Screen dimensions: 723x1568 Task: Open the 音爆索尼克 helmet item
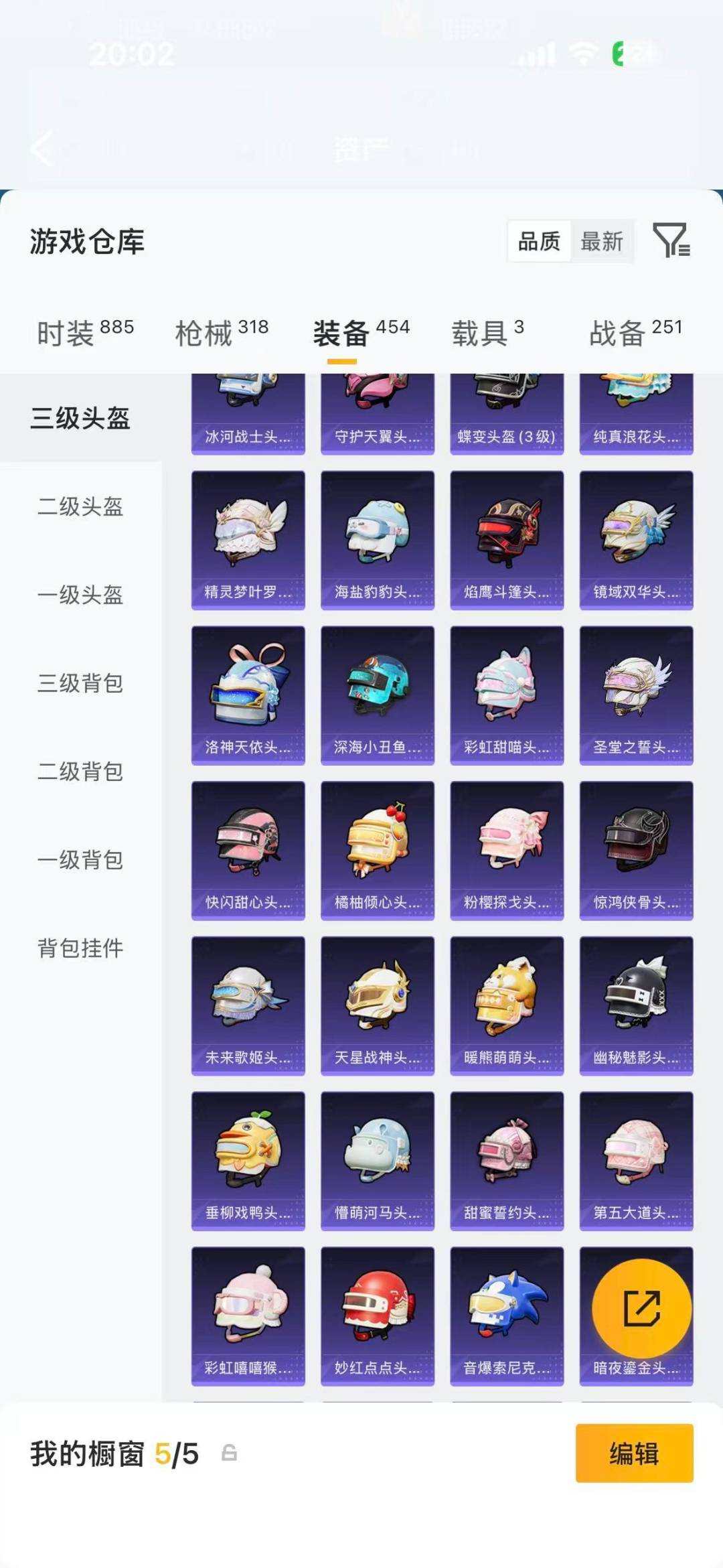507,1316
